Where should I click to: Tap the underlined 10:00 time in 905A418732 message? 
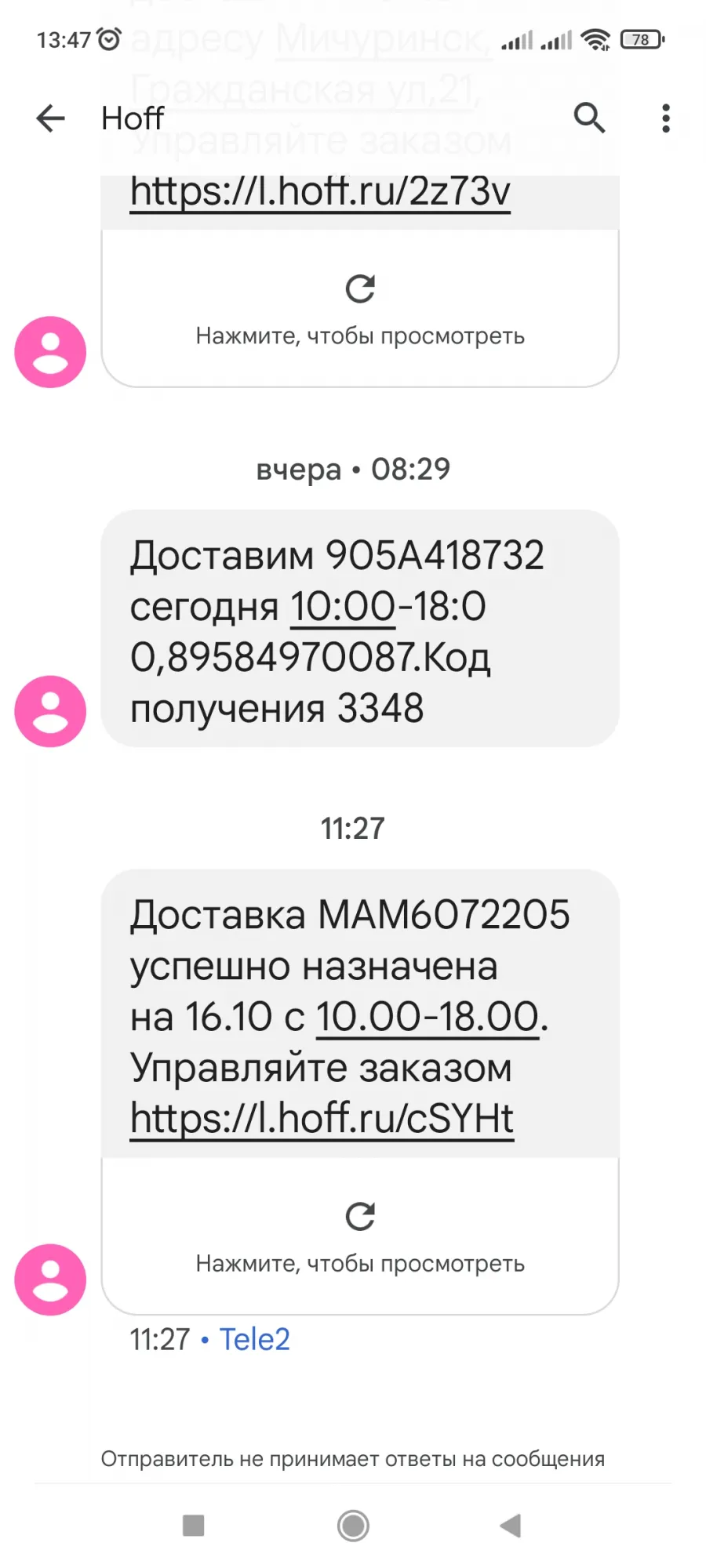[x=343, y=607]
